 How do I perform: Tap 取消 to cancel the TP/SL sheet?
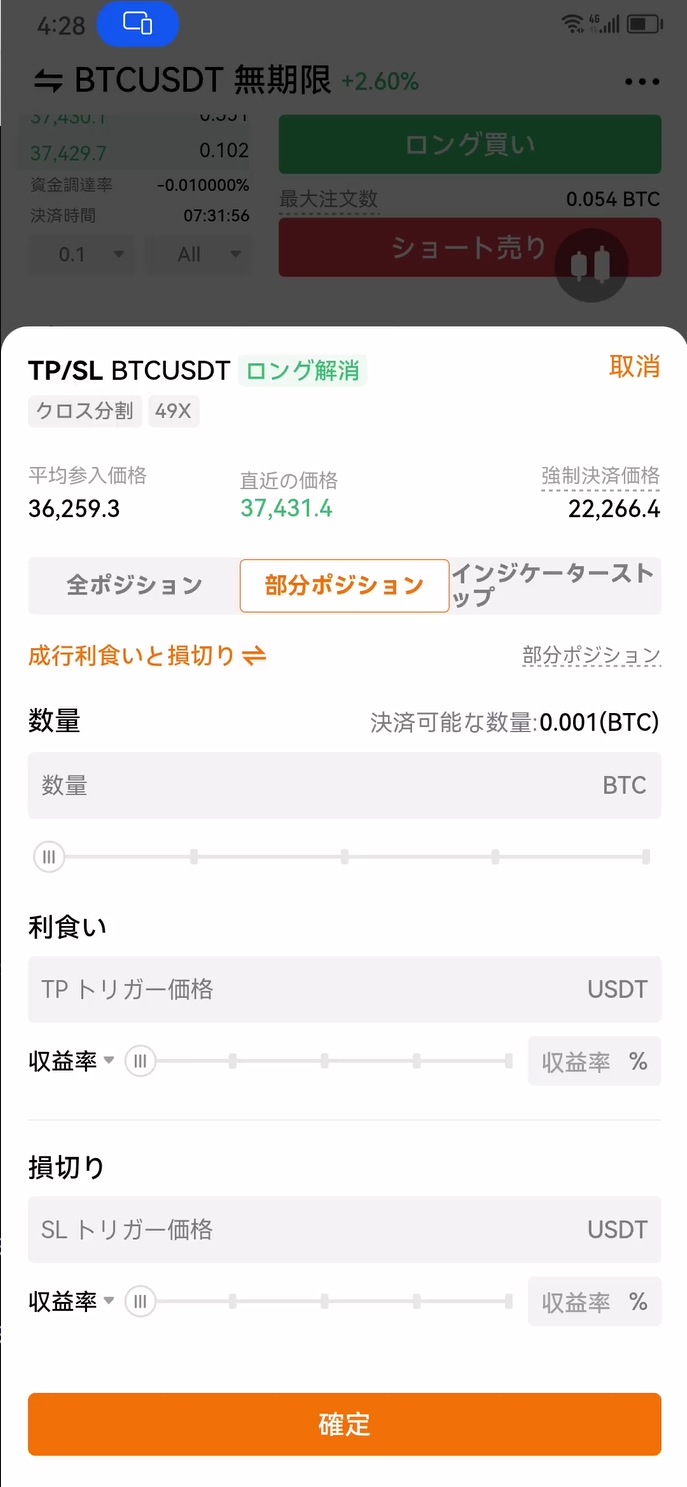[634, 367]
